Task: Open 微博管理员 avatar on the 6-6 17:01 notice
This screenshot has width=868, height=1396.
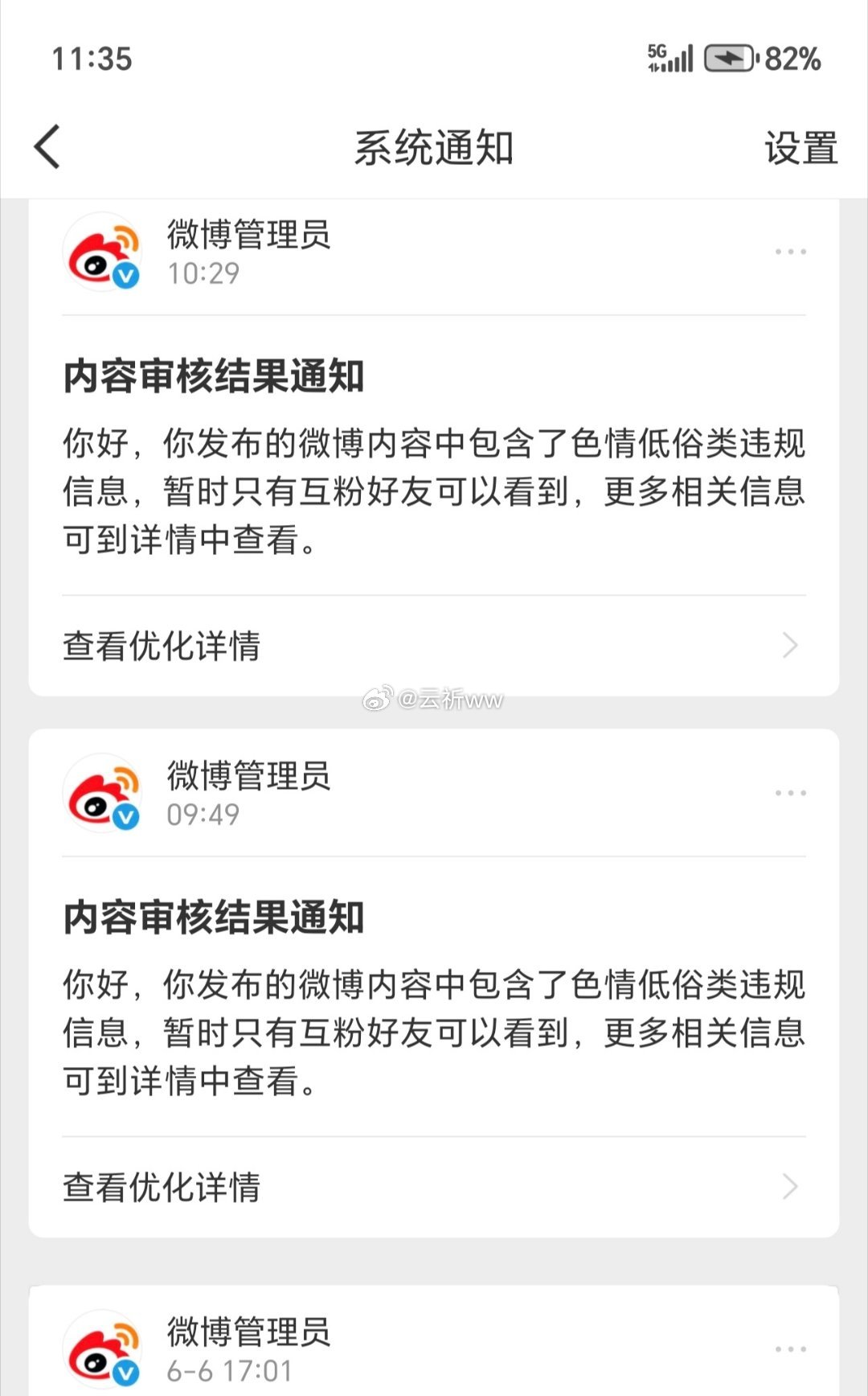Action: pos(103,1349)
